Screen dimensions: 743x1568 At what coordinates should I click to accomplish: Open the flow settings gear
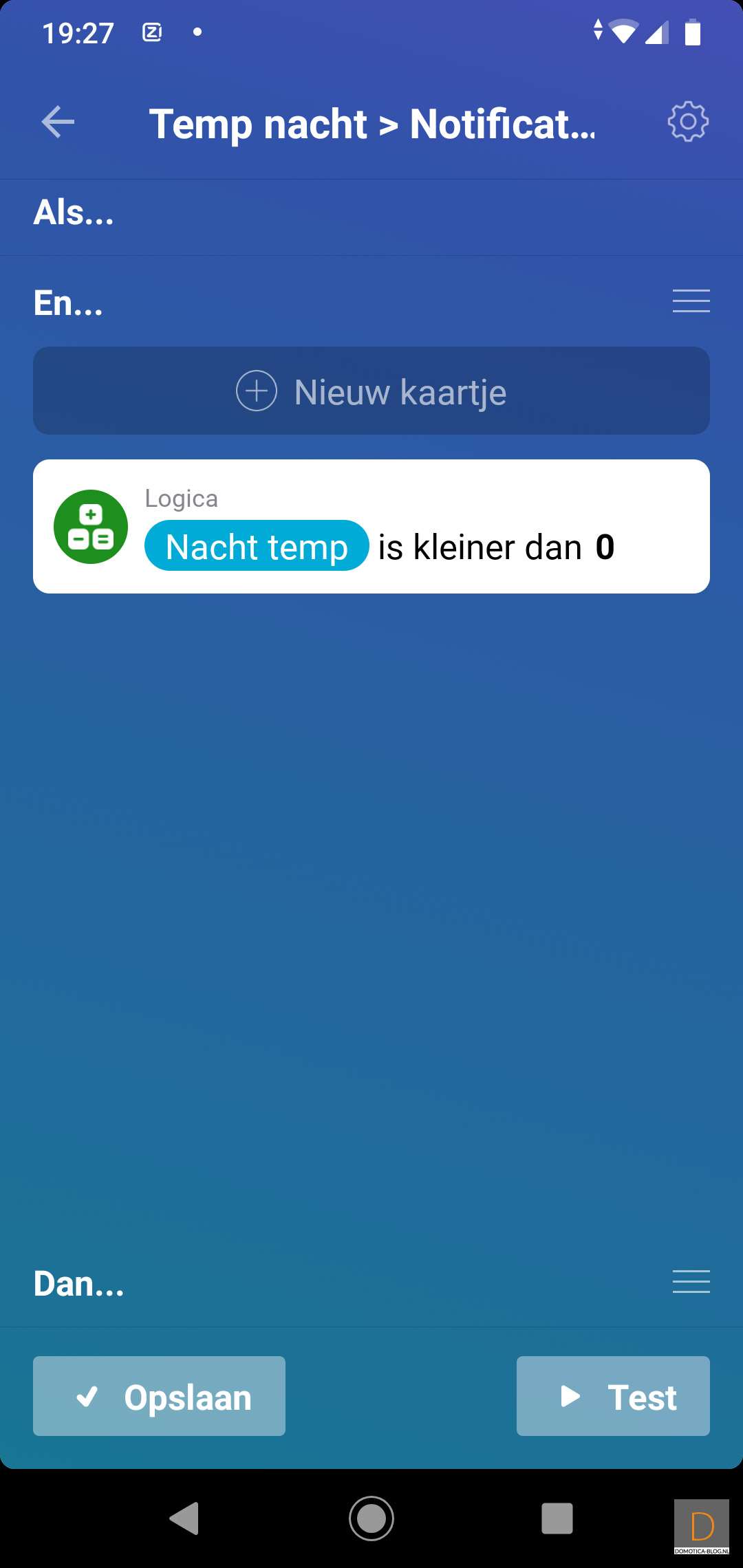point(687,122)
